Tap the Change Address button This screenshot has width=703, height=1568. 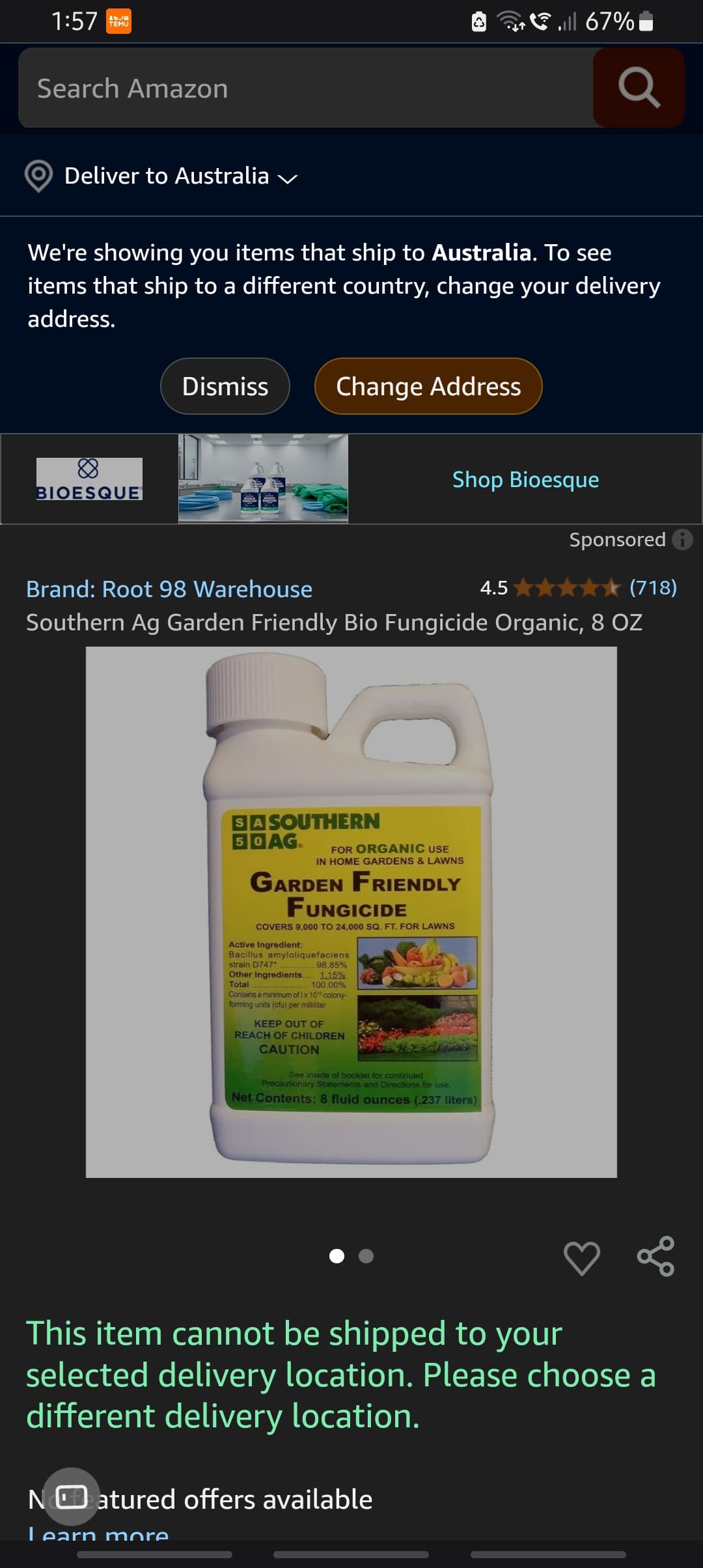tap(428, 386)
